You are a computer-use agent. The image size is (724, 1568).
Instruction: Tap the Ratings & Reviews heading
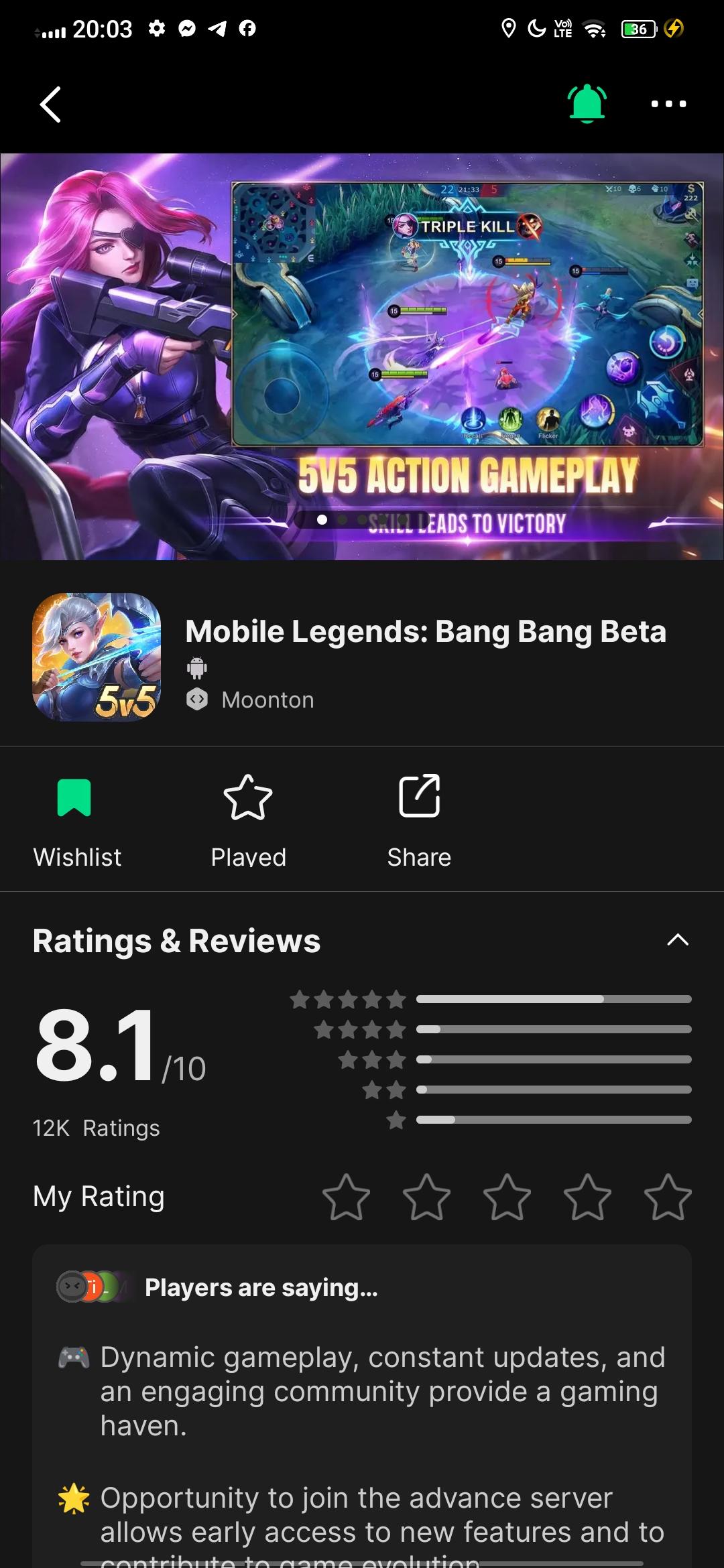(177, 940)
